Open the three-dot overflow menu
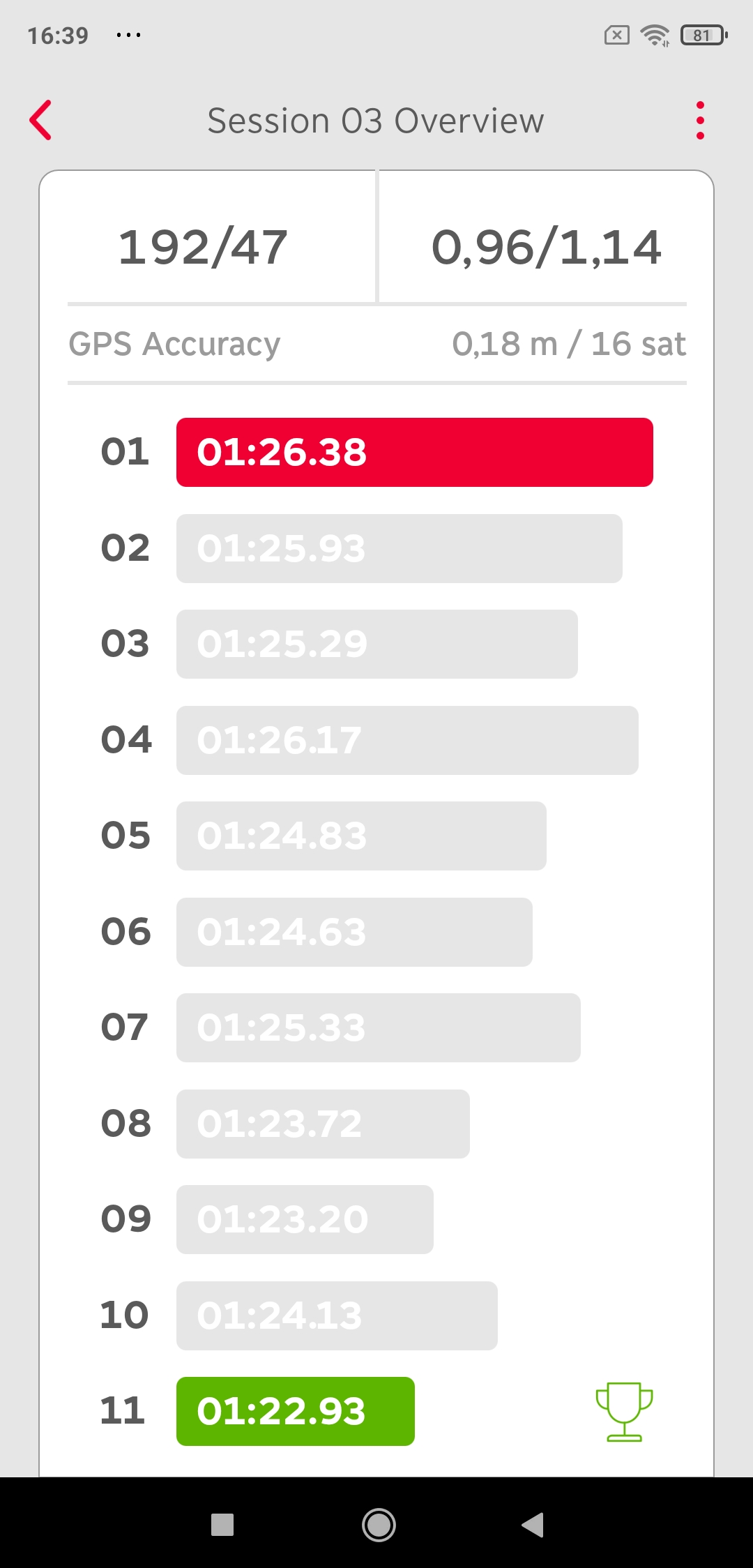This screenshot has height=1568, width=753. click(700, 120)
